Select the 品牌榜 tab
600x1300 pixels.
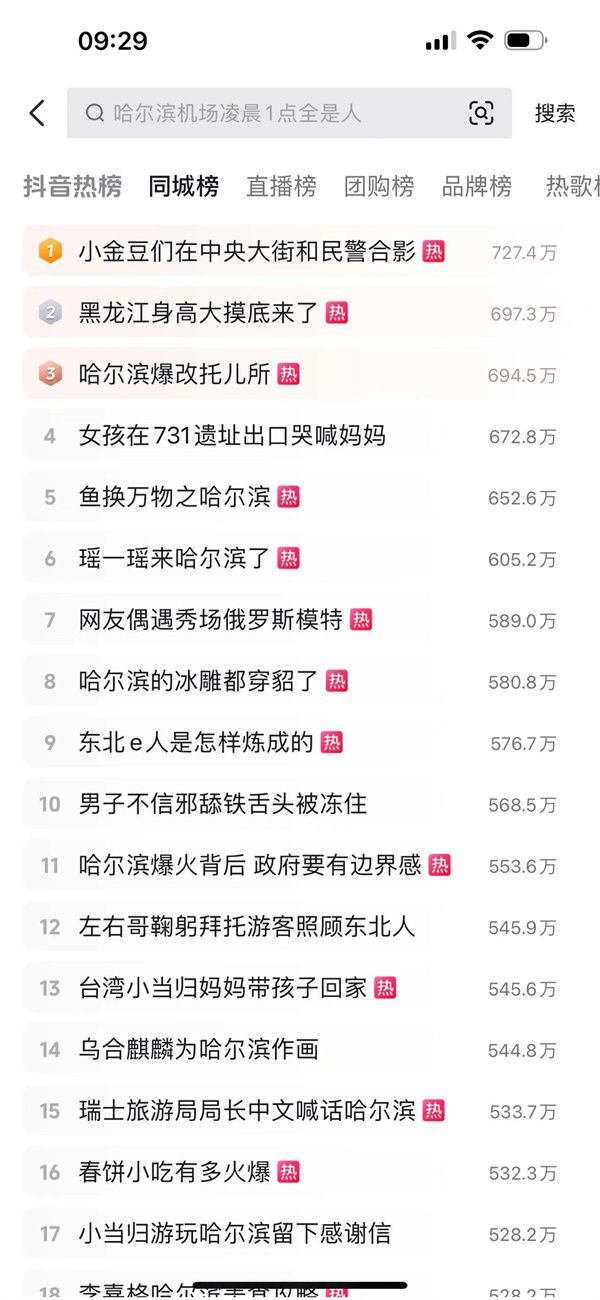click(x=477, y=186)
